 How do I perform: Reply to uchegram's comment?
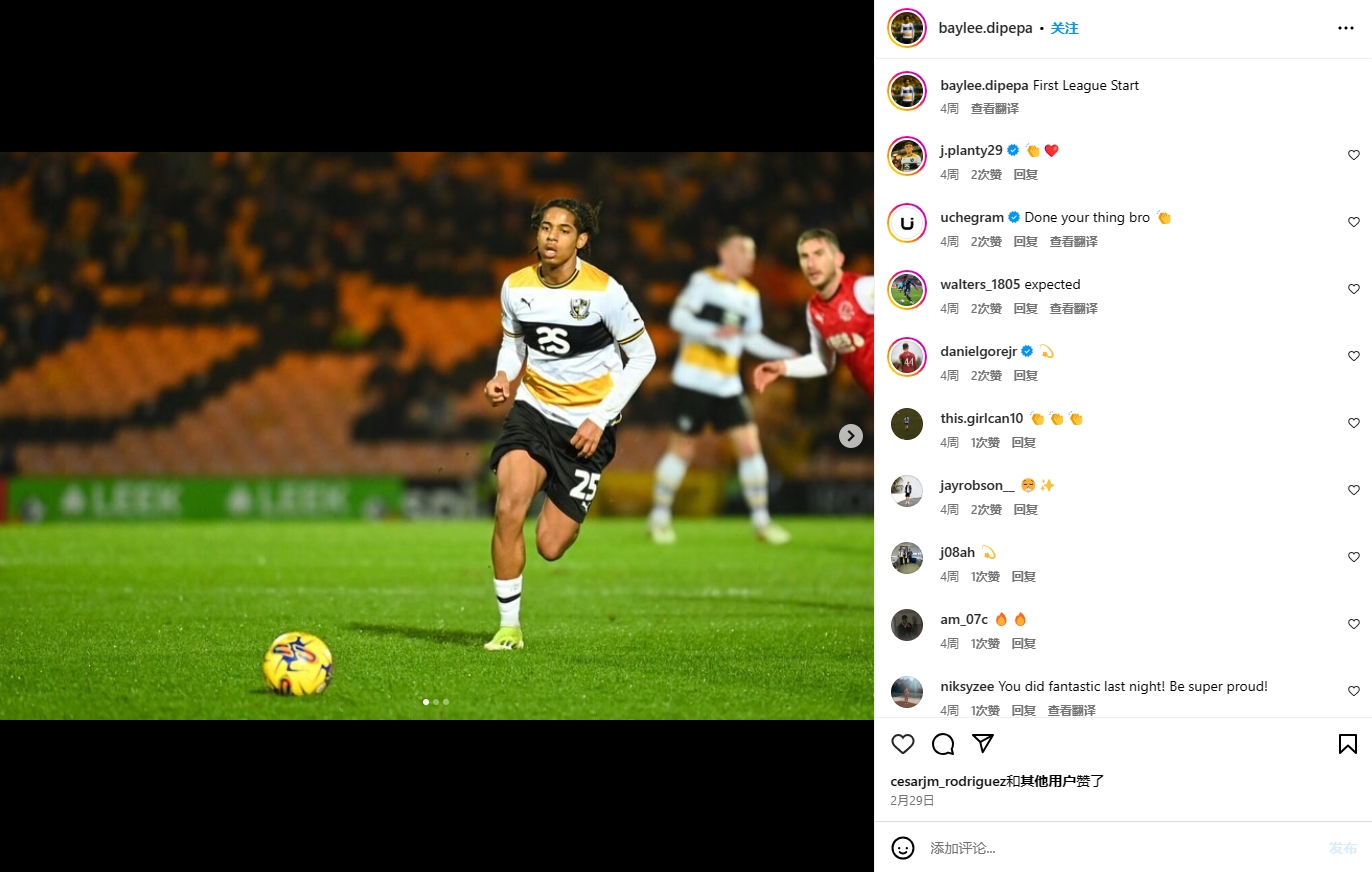(x=1025, y=241)
